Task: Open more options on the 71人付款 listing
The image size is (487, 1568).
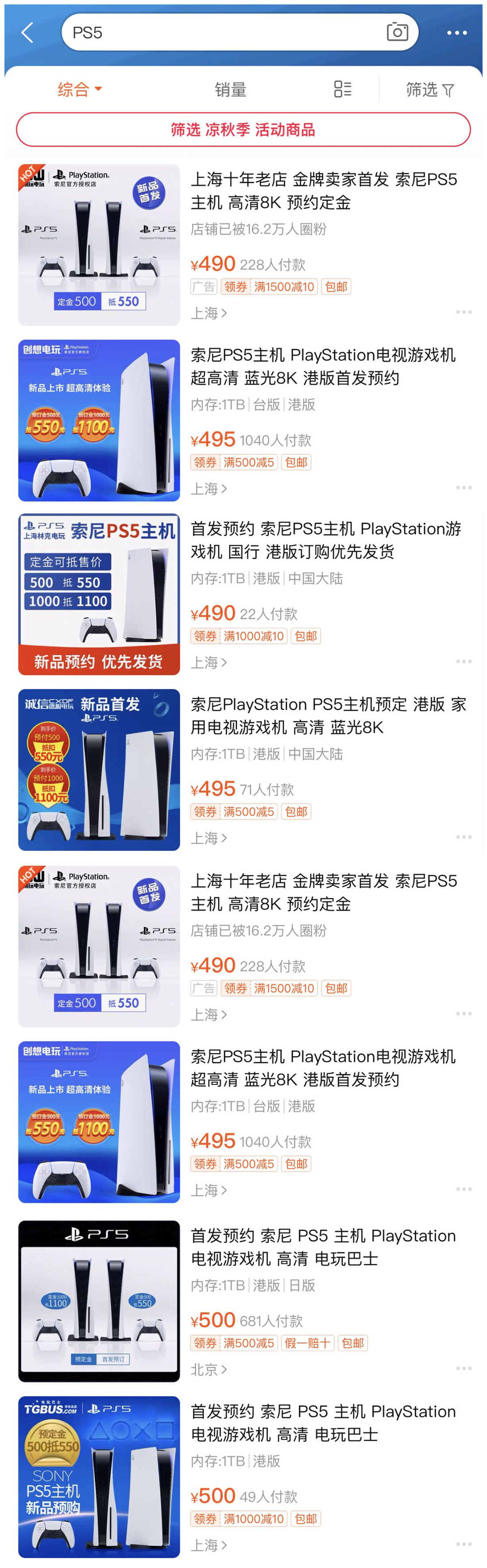Action: (463, 837)
